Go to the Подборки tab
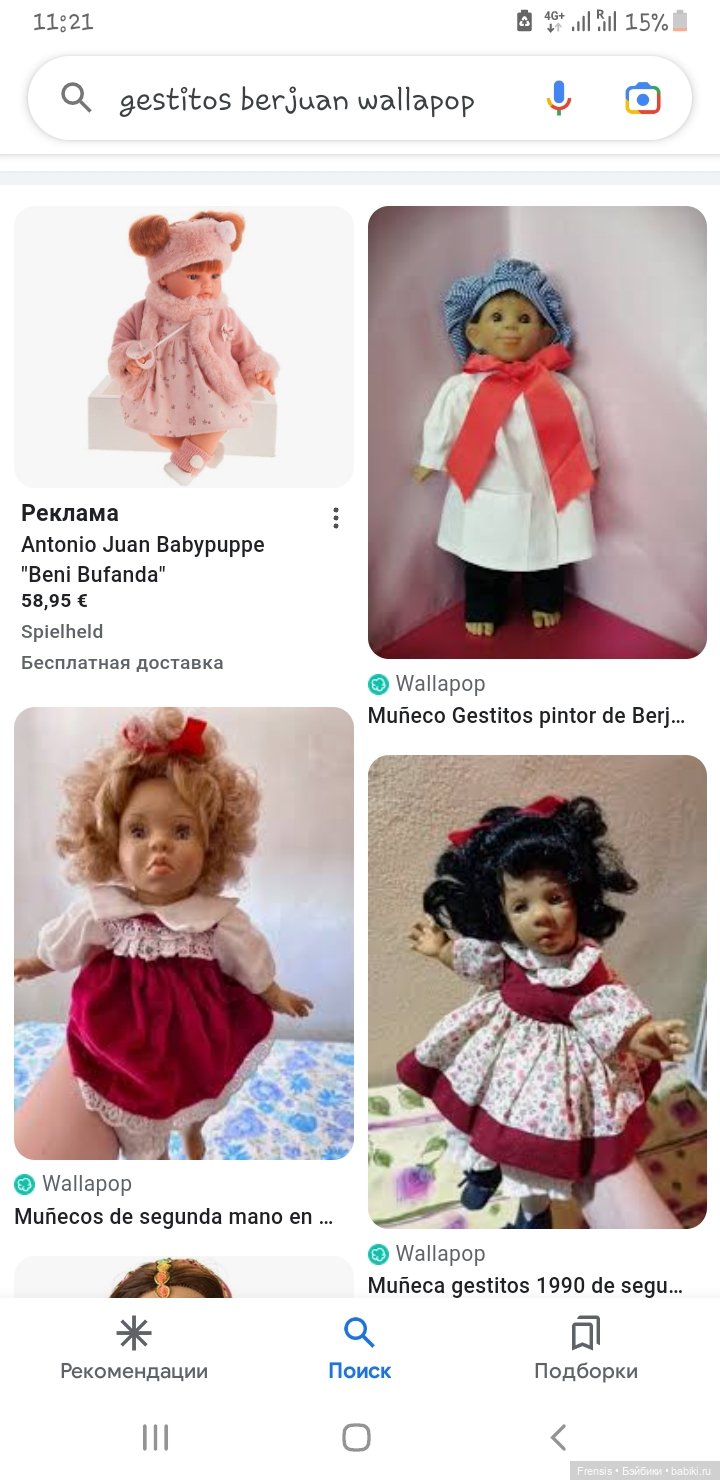 585,1349
